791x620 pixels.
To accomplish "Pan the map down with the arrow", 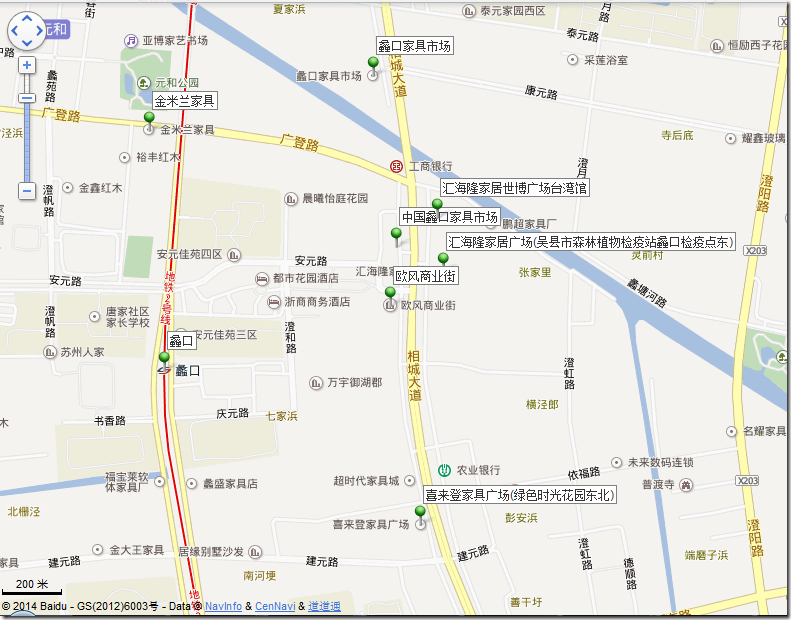I will tap(27, 44).
